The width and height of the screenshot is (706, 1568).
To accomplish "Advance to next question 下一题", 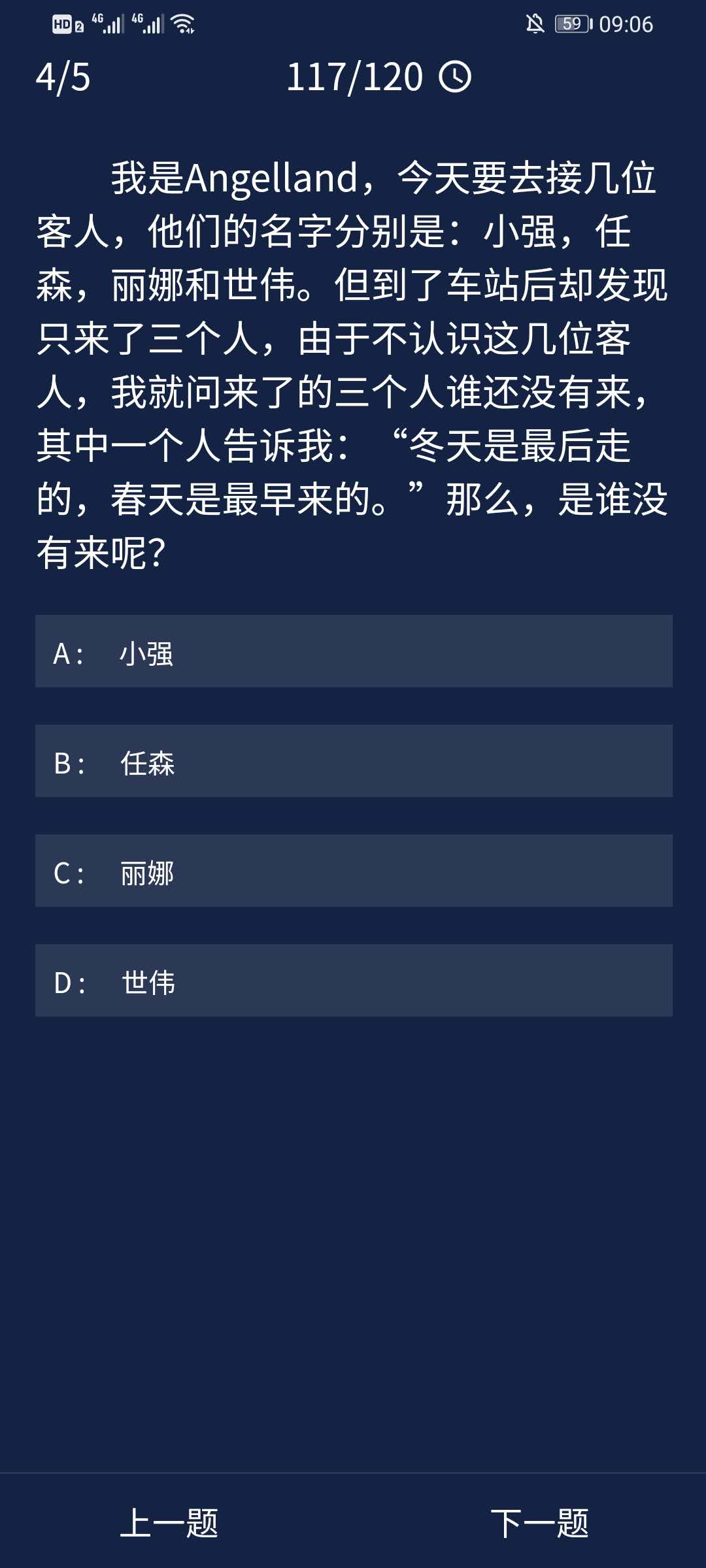I will point(539,1522).
